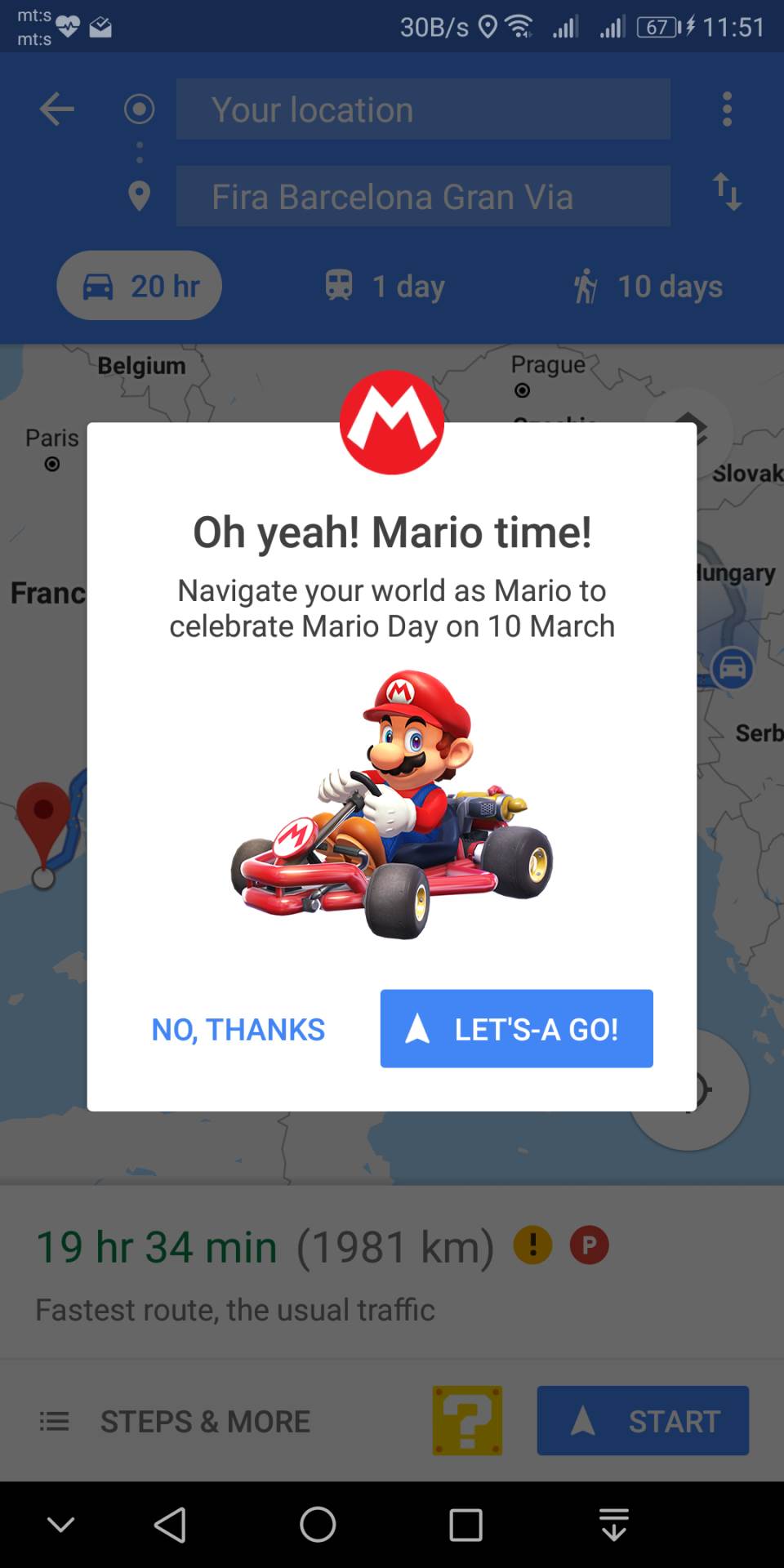The image size is (784, 1568).
Task: Enable Mario mode with LET'S-A GO!
Action: (516, 1029)
